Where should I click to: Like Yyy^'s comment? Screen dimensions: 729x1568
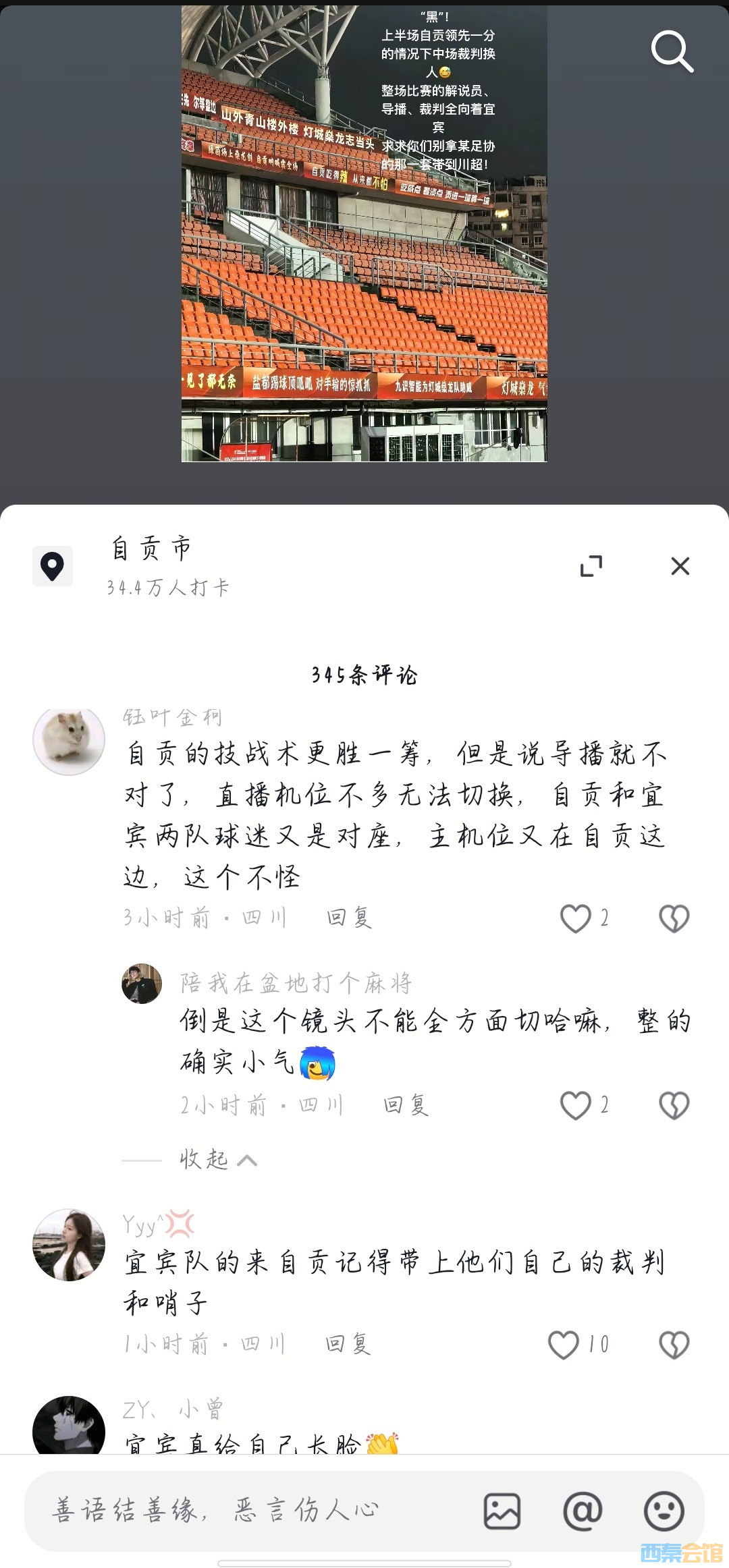coord(564,1344)
